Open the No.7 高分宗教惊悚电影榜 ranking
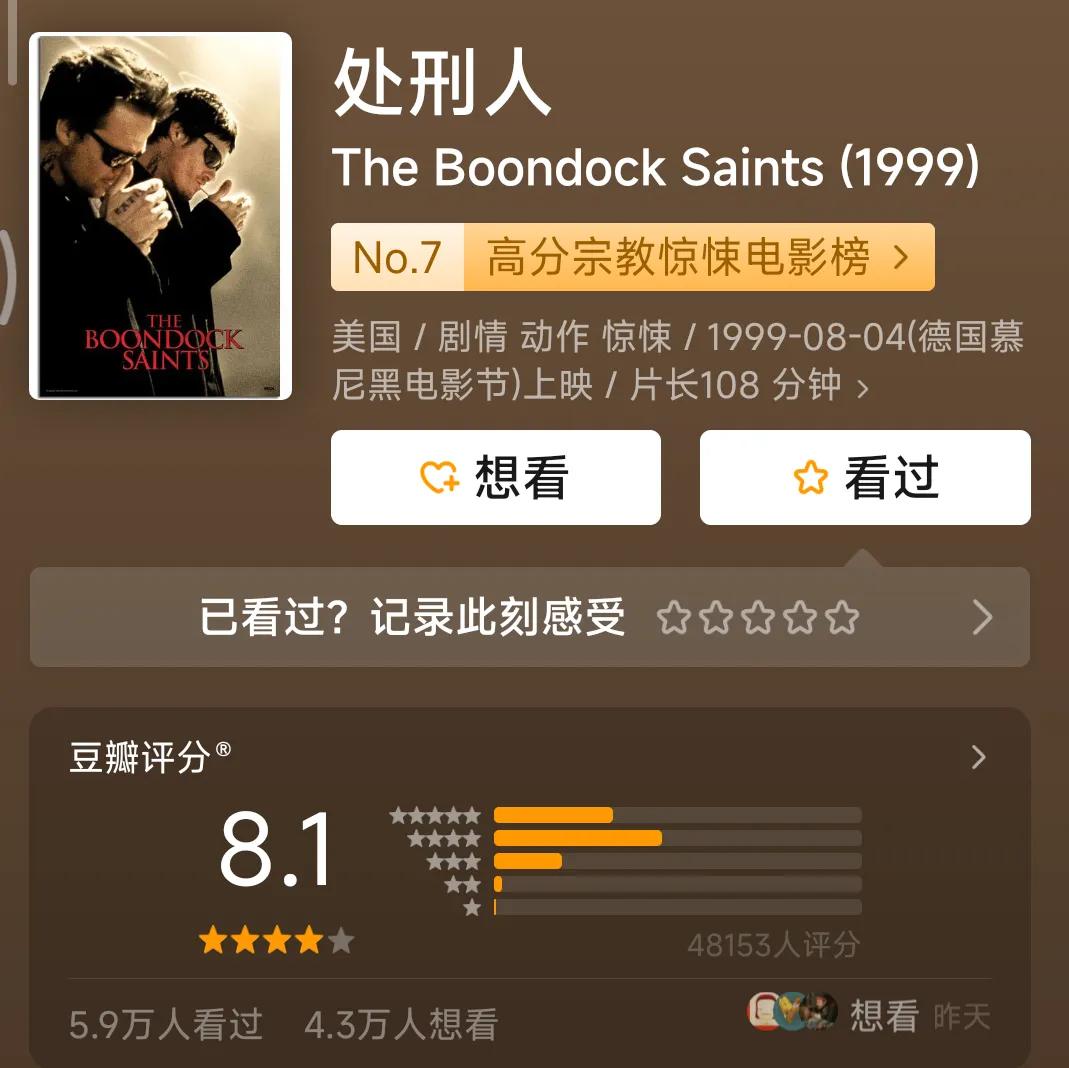The image size is (1069, 1068). coord(632,258)
